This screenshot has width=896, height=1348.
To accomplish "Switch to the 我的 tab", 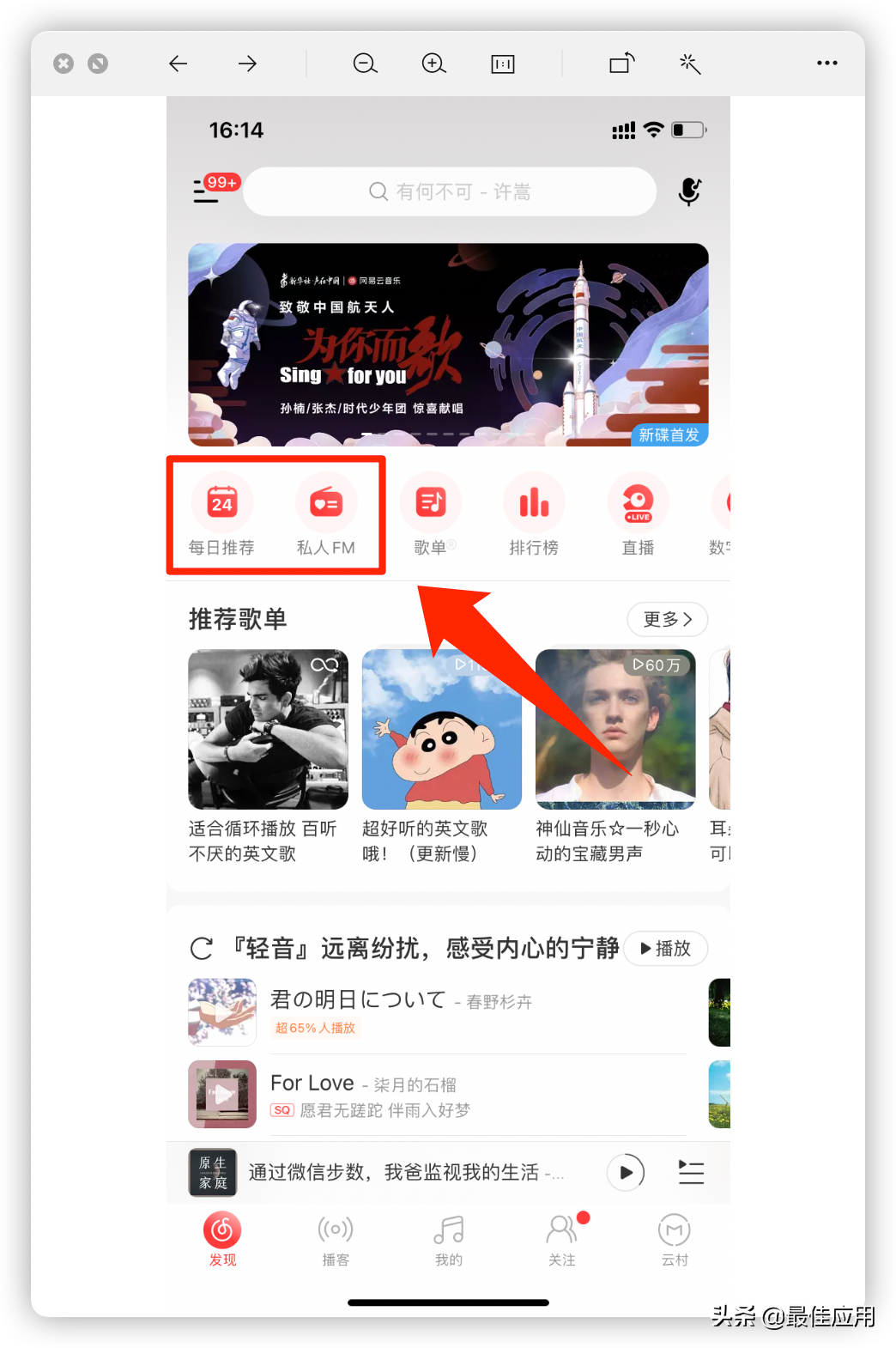I will [x=448, y=1240].
